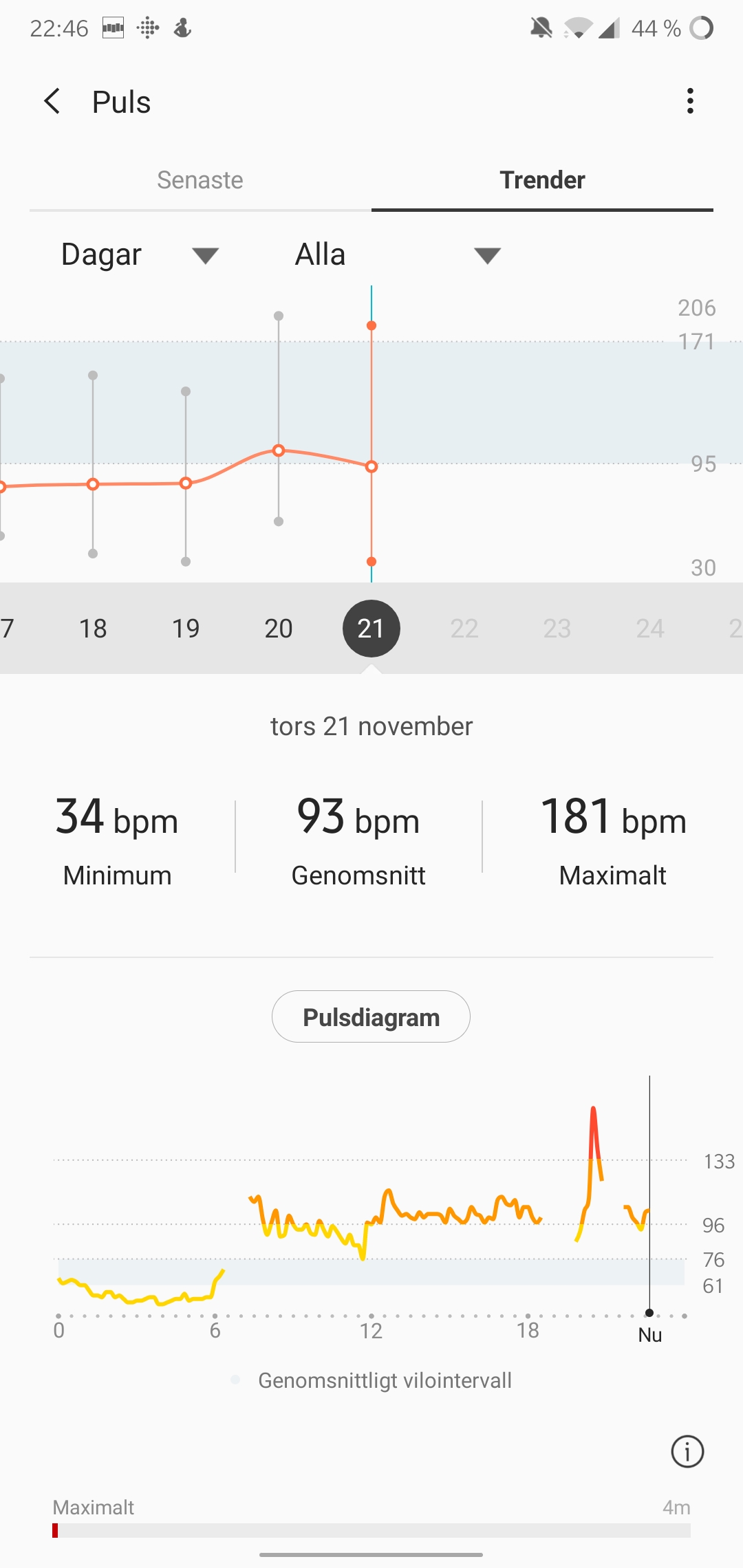Open the three-dot overflow menu
The width and height of the screenshot is (743, 1568).
pos(690,101)
